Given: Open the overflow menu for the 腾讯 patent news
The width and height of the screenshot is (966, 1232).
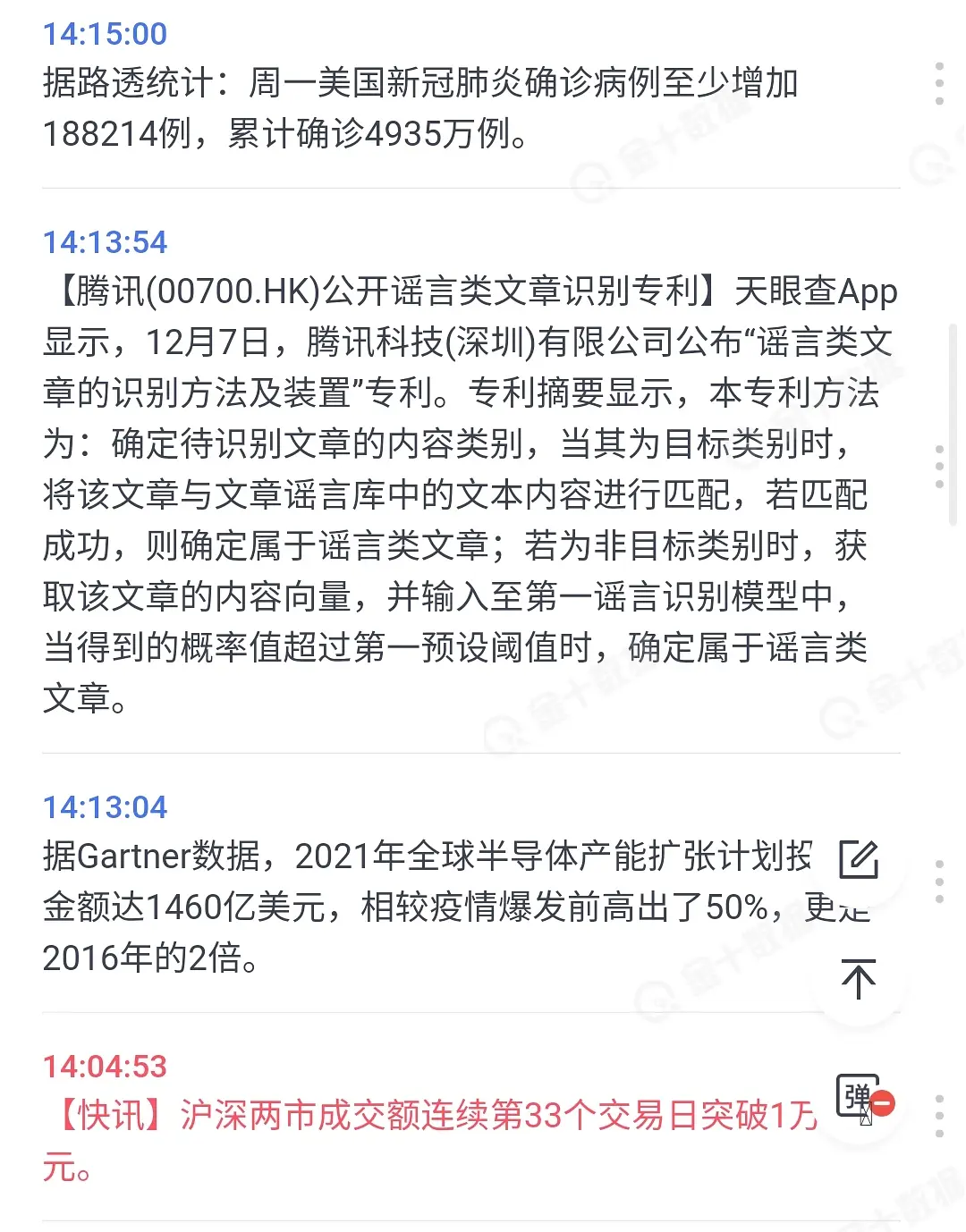Looking at the screenshot, I should tap(938, 466).
